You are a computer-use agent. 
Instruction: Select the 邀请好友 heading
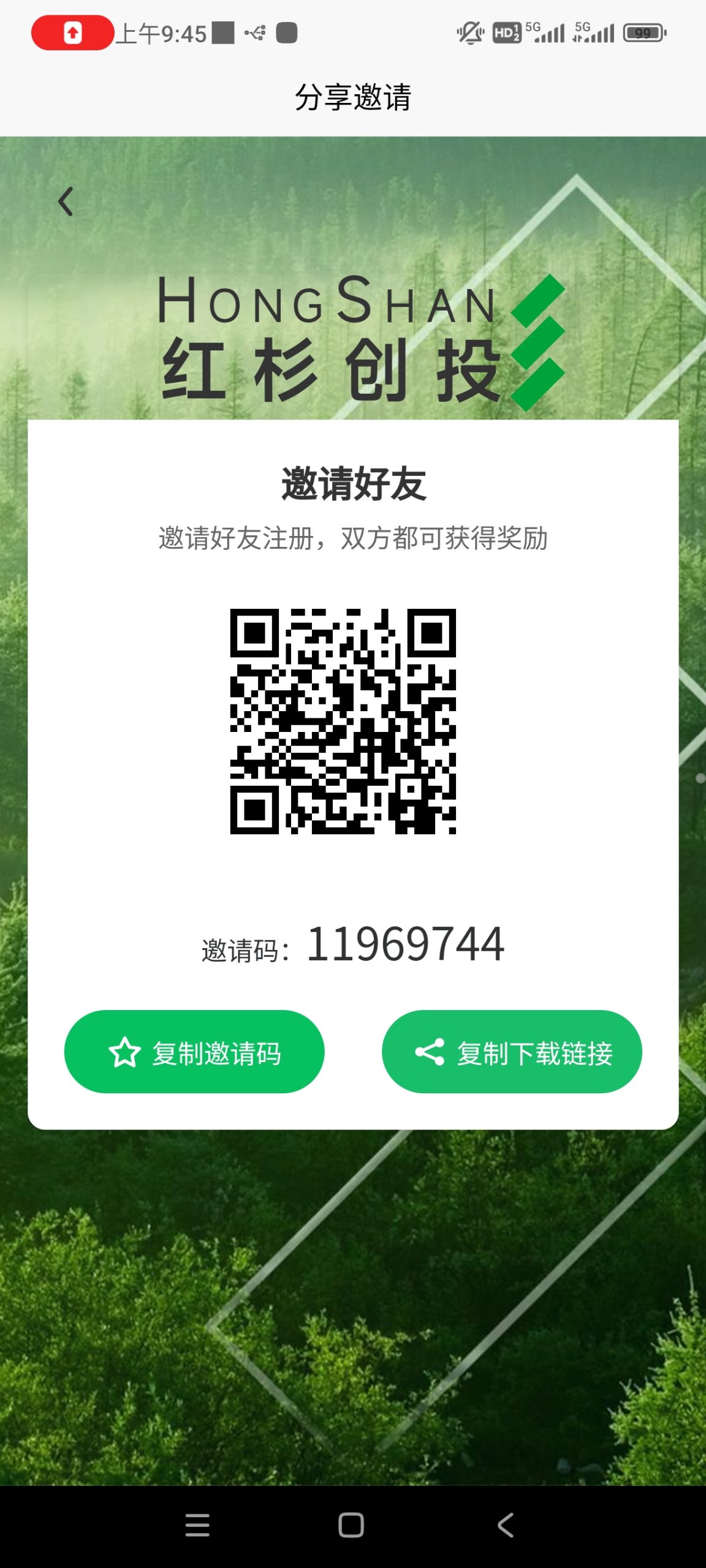point(353,484)
